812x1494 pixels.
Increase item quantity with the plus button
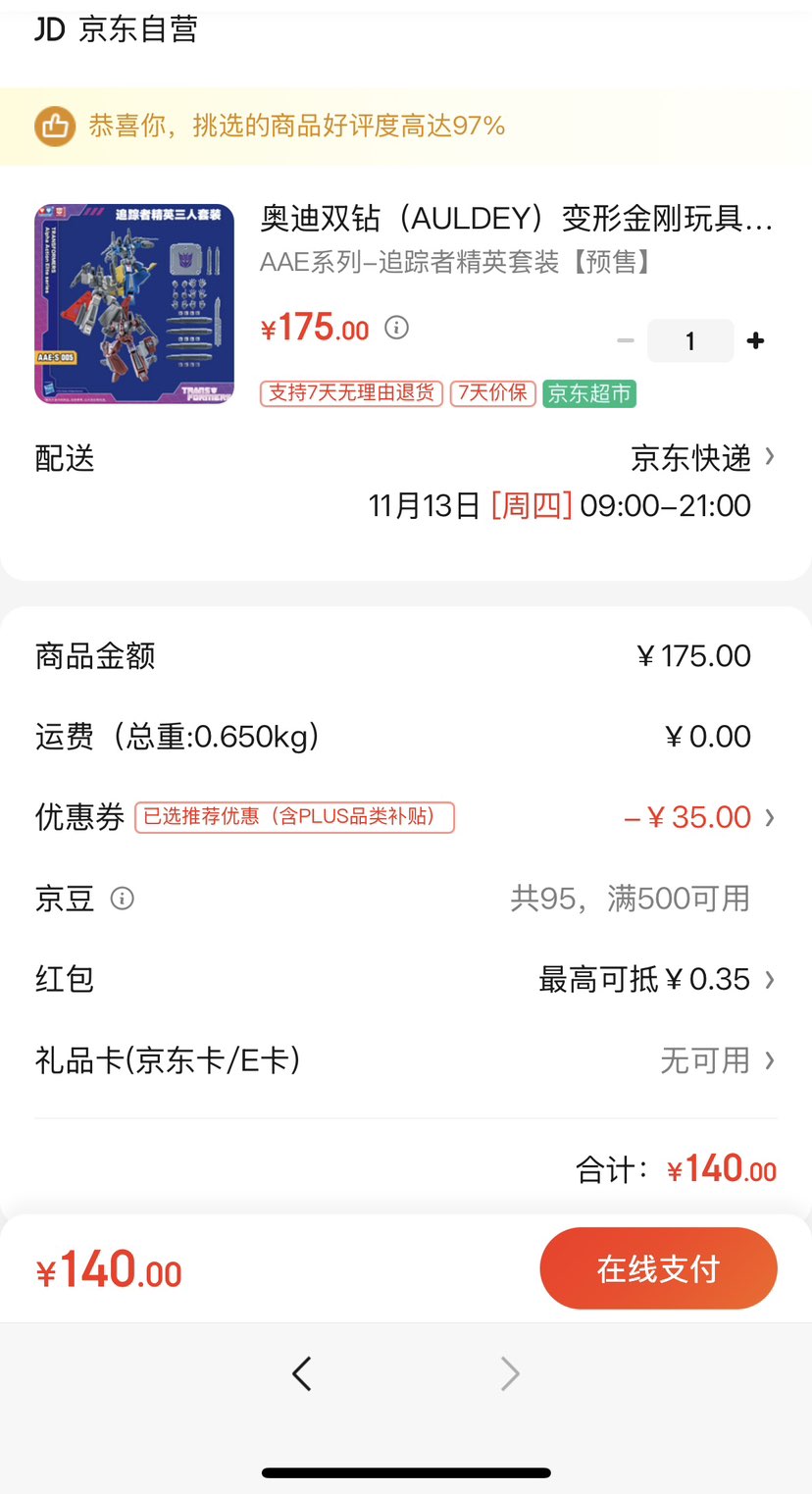click(755, 340)
